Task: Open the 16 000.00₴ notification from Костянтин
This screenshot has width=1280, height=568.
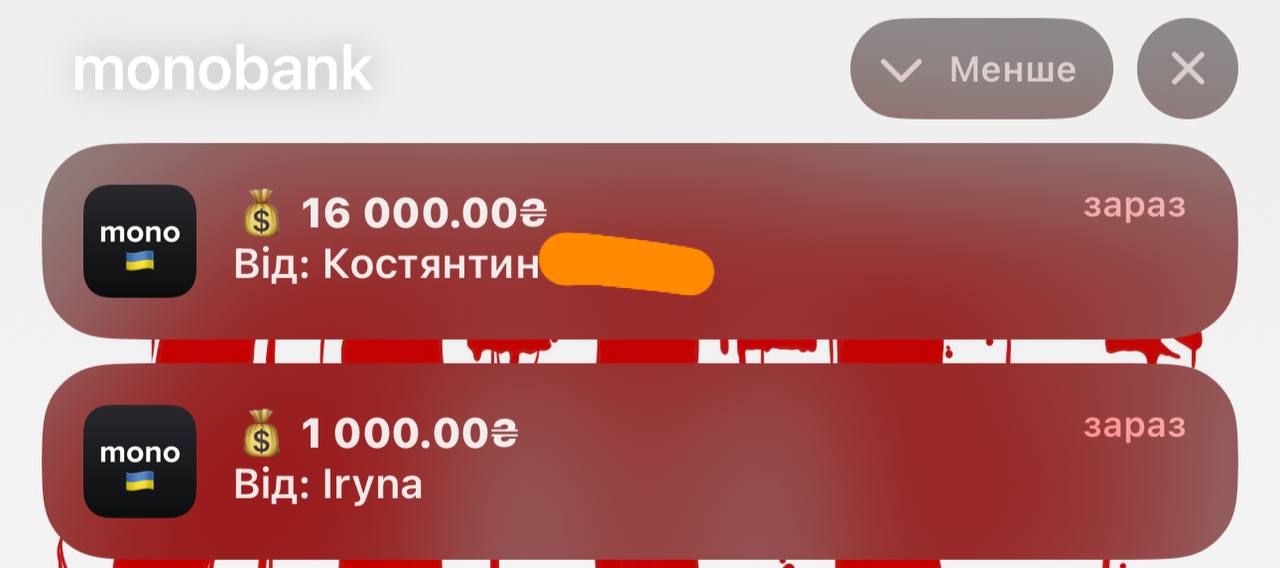Action: click(x=640, y=241)
